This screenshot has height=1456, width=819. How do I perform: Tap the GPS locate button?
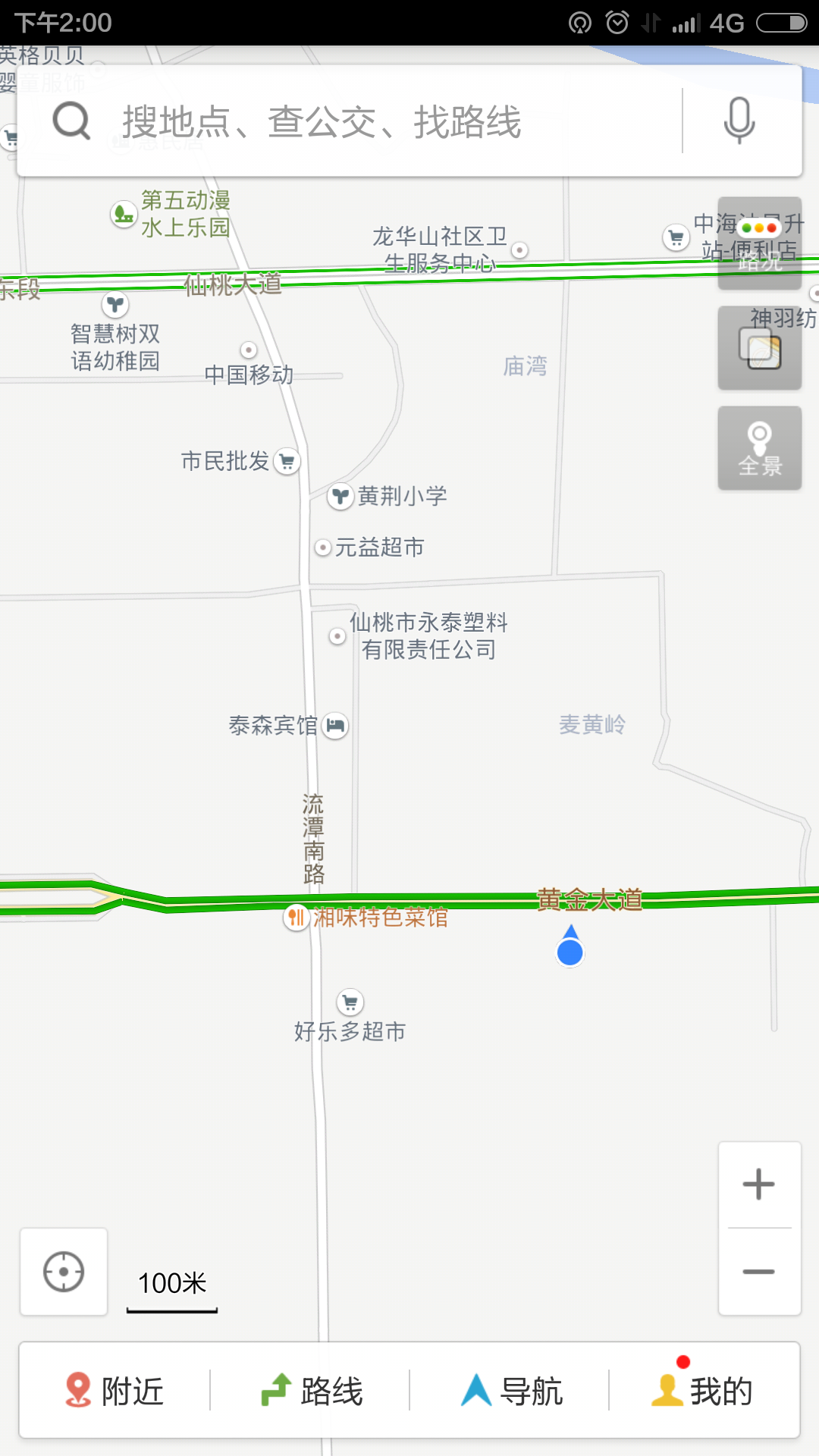click(x=63, y=1271)
